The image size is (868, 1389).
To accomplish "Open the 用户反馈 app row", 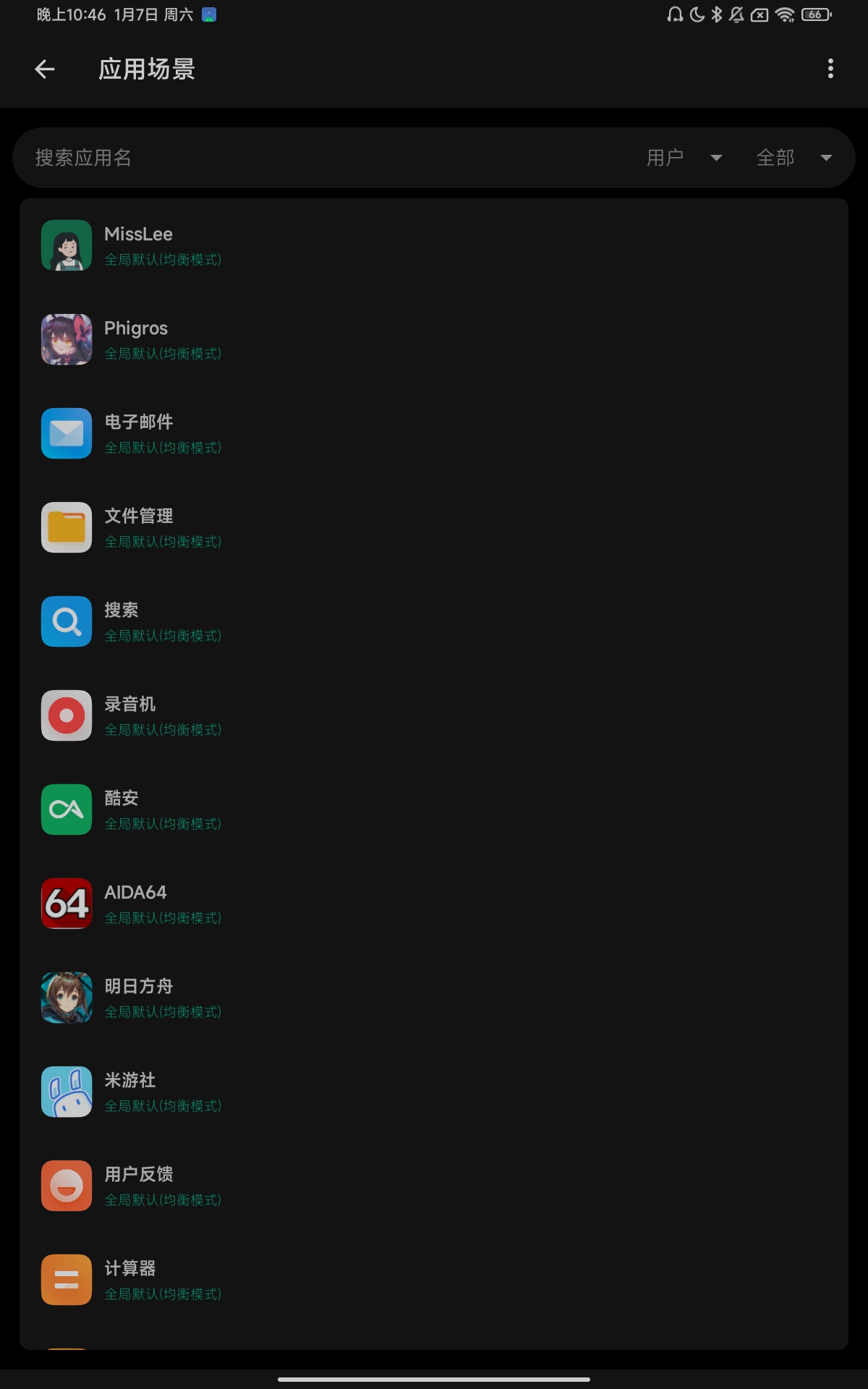I will pyautogui.click(x=434, y=1186).
